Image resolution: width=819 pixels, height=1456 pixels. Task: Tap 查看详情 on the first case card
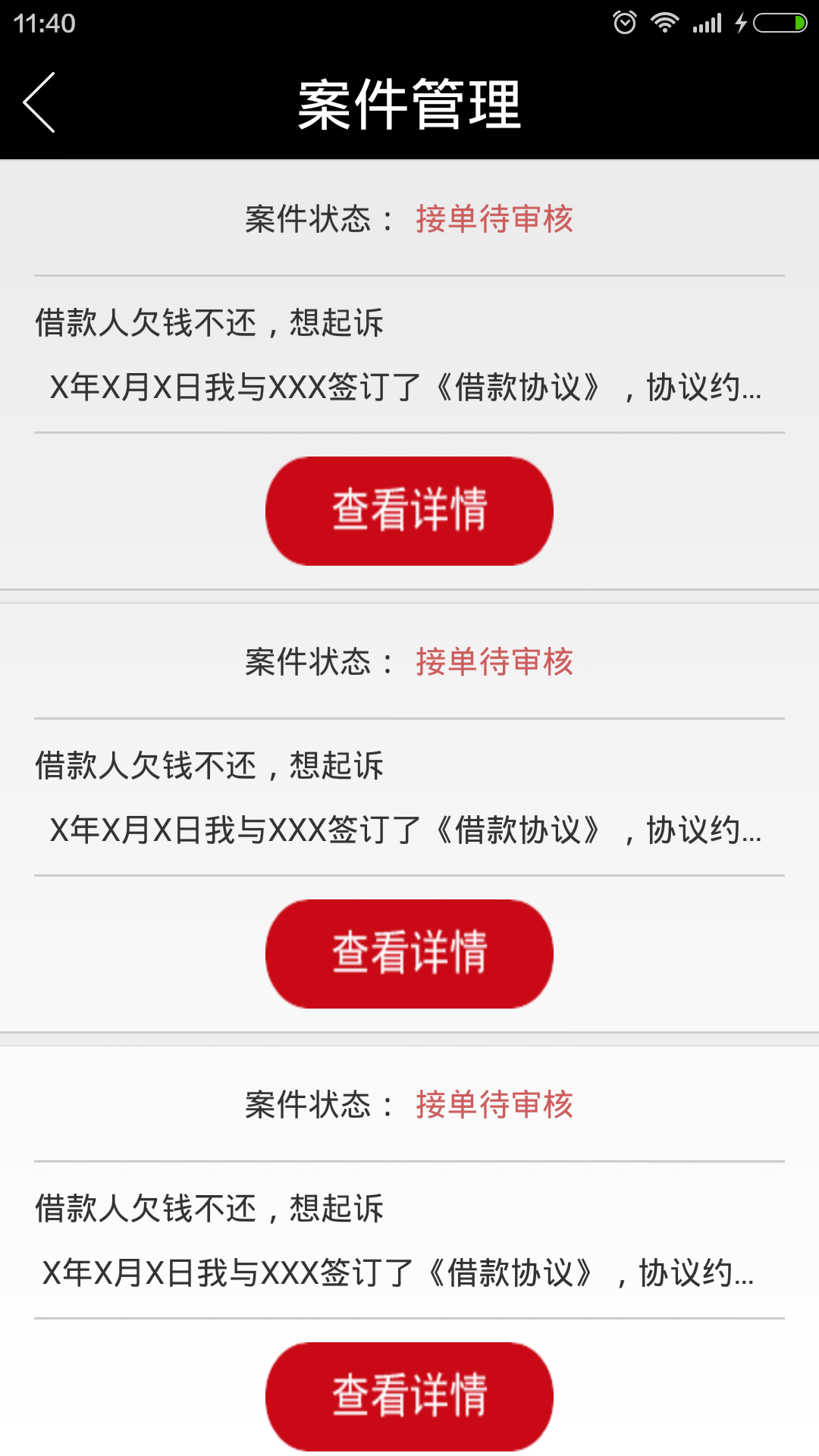[409, 510]
